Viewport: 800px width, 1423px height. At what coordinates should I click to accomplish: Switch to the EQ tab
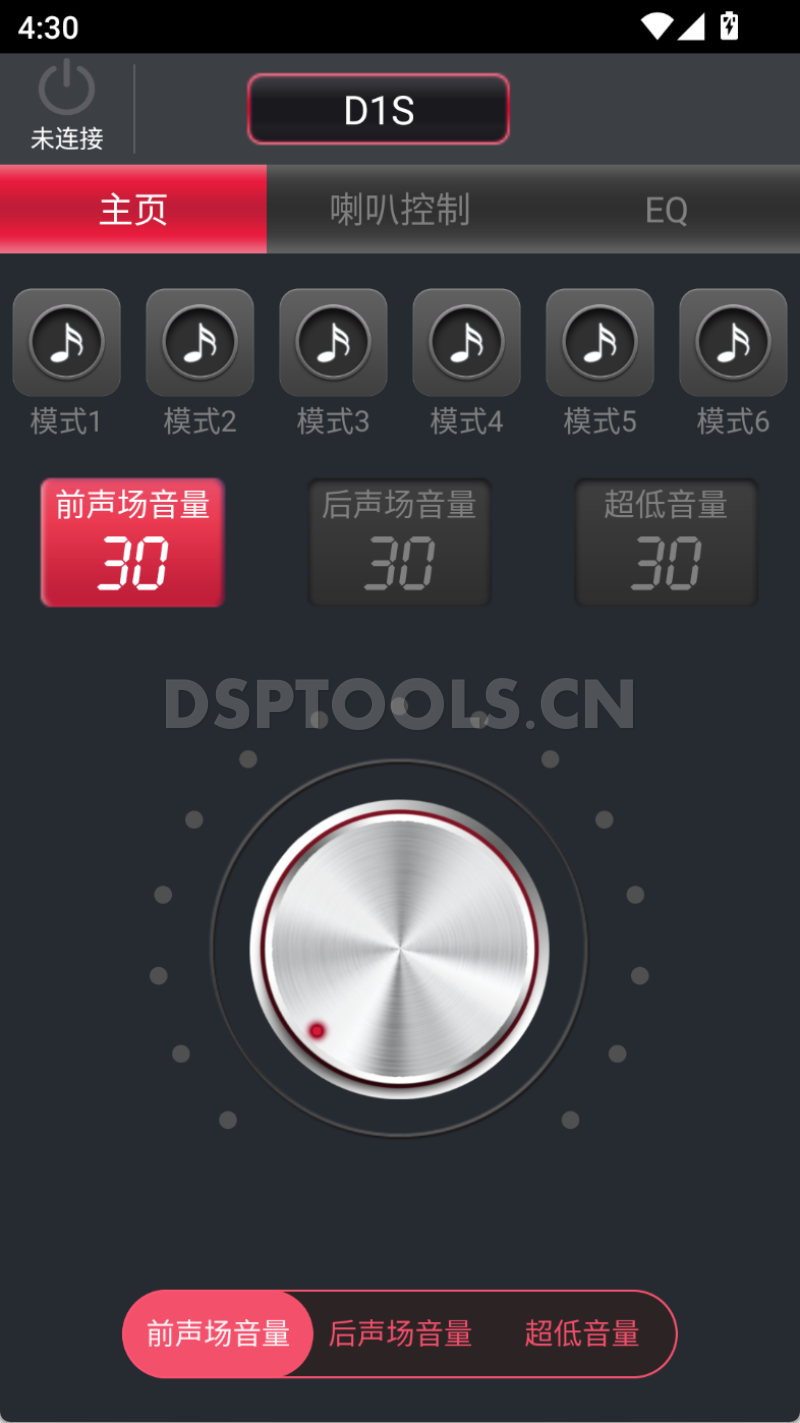click(666, 209)
